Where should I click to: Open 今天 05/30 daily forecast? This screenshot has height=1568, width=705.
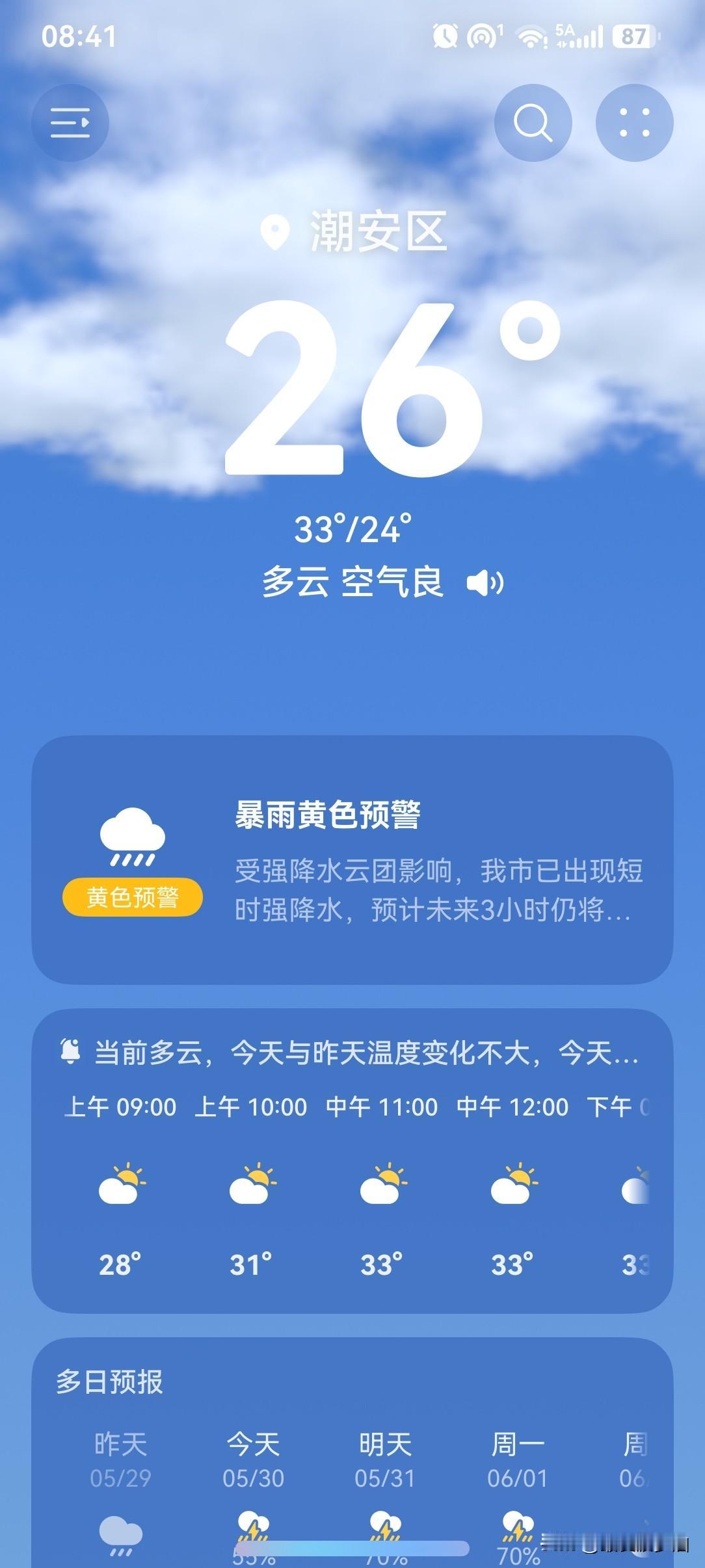[253, 1495]
